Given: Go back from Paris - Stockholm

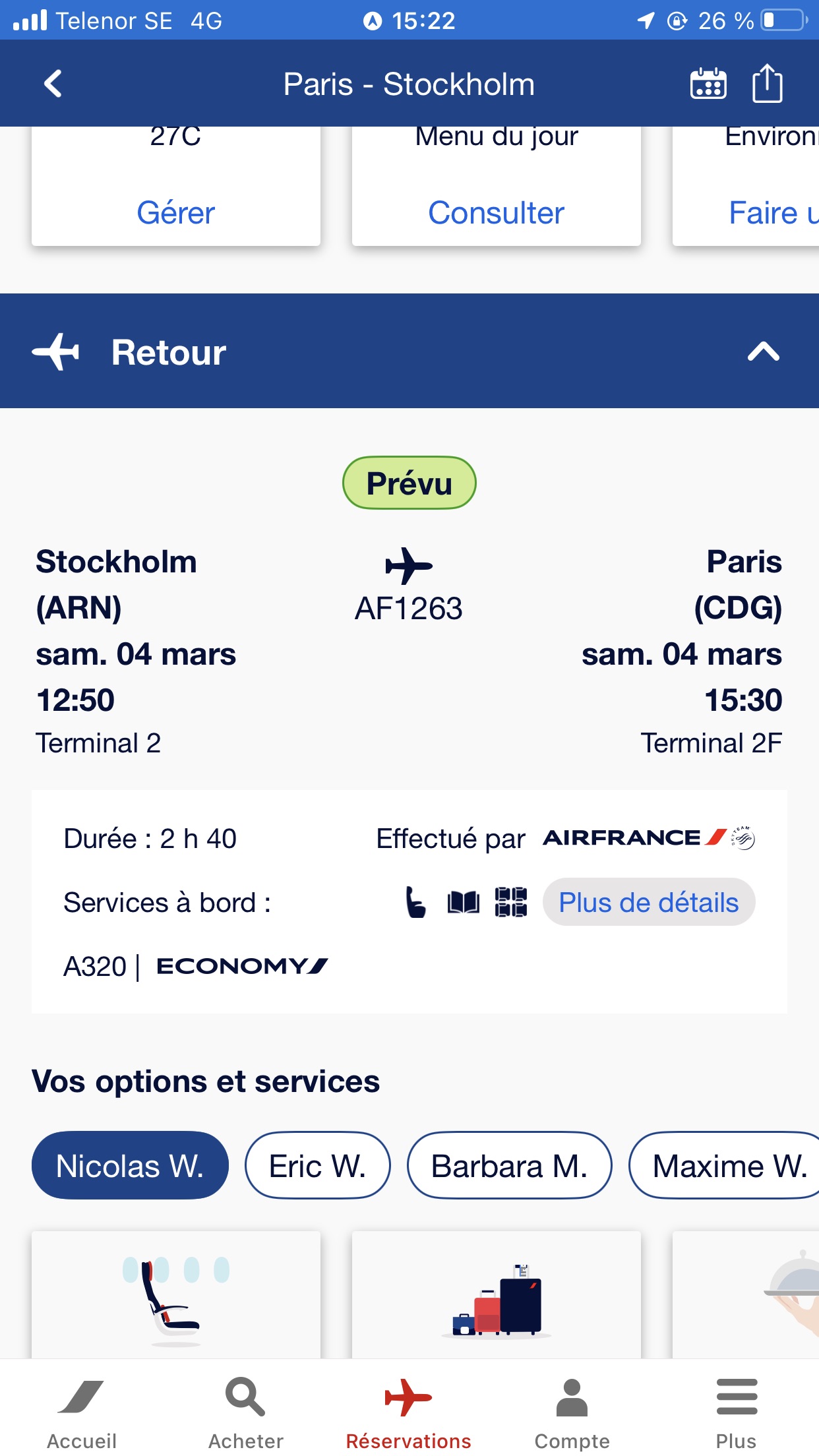Looking at the screenshot, I should [x=53, y=84].
